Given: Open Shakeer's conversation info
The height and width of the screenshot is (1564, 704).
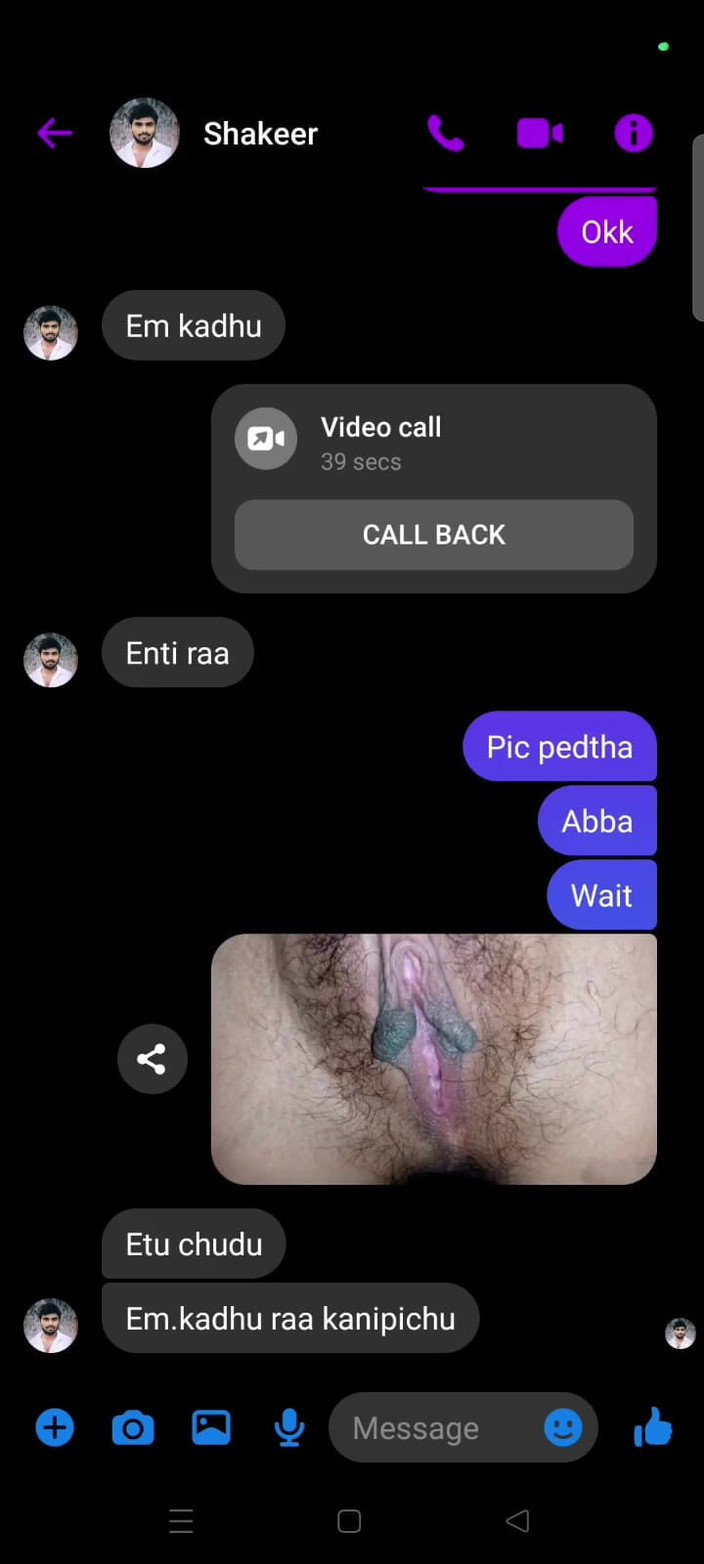Looking at the screenshot, I should [633, 133].
